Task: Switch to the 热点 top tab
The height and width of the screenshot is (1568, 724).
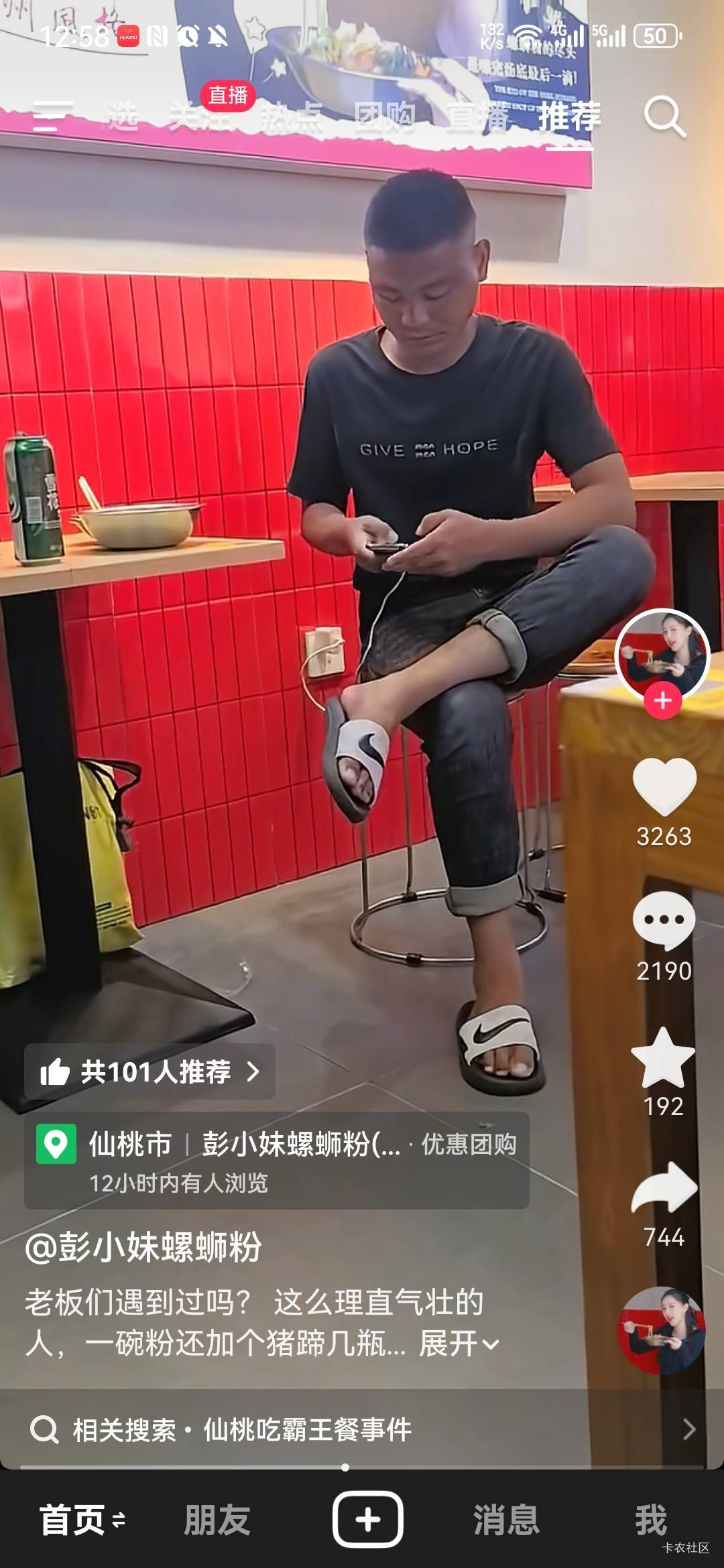Action: pyautogui.click(x=291, y=117)
